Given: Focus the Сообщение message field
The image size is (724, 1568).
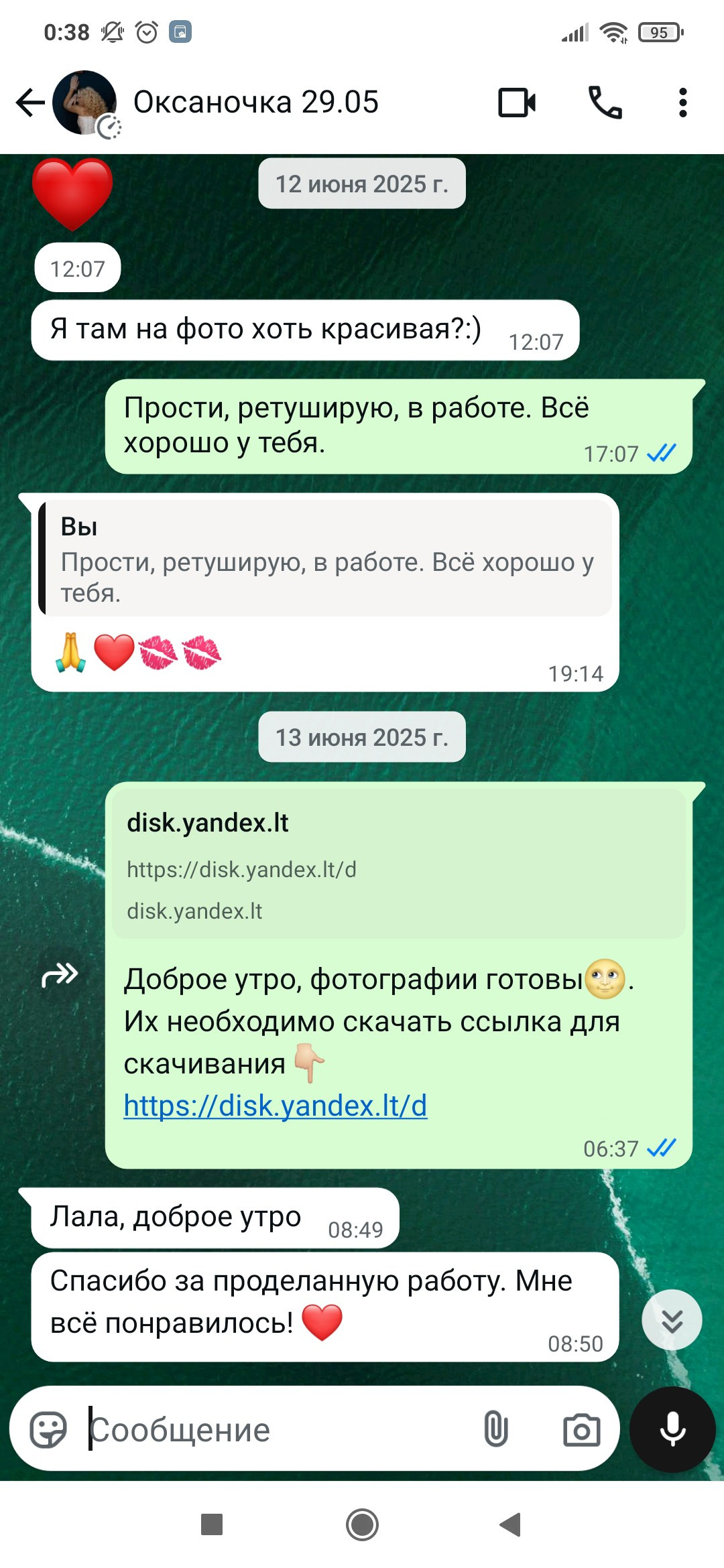Looking at the screenshot, I should (x=268, y=1430).
